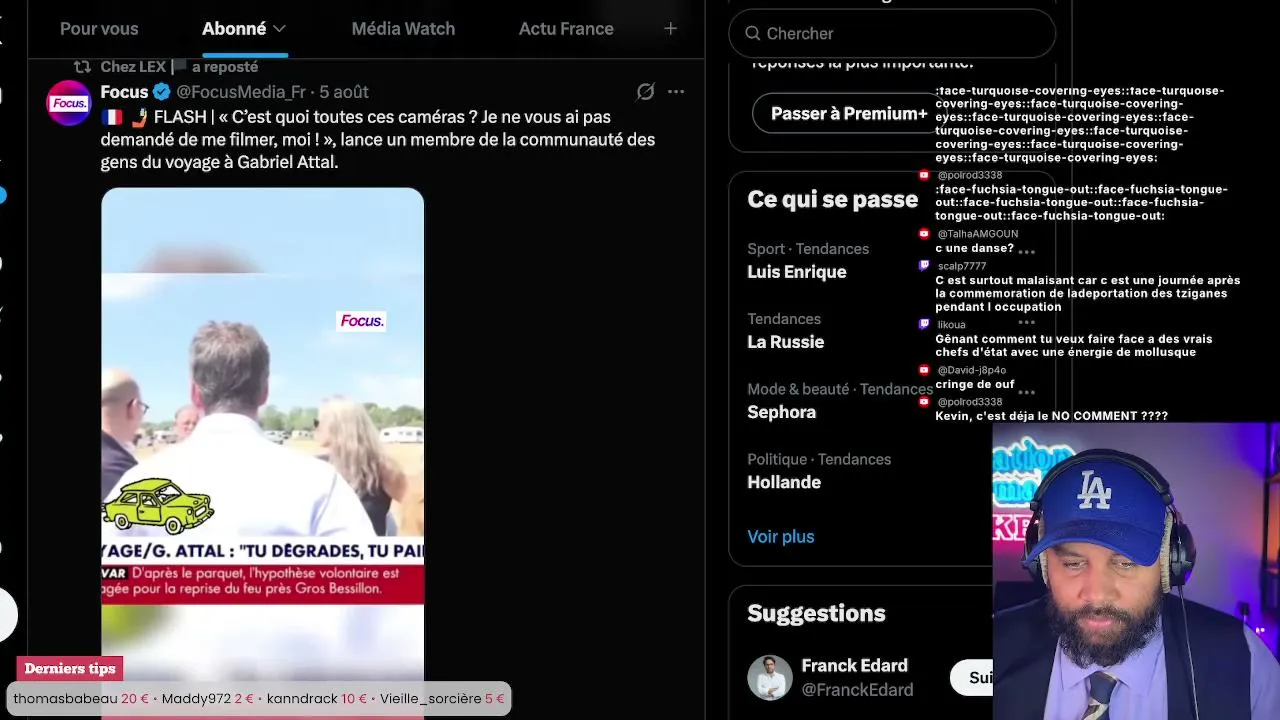Open the Focus profile avatar
The width and height of the screenshot is (1280, 720).
(x=69, y=103)
